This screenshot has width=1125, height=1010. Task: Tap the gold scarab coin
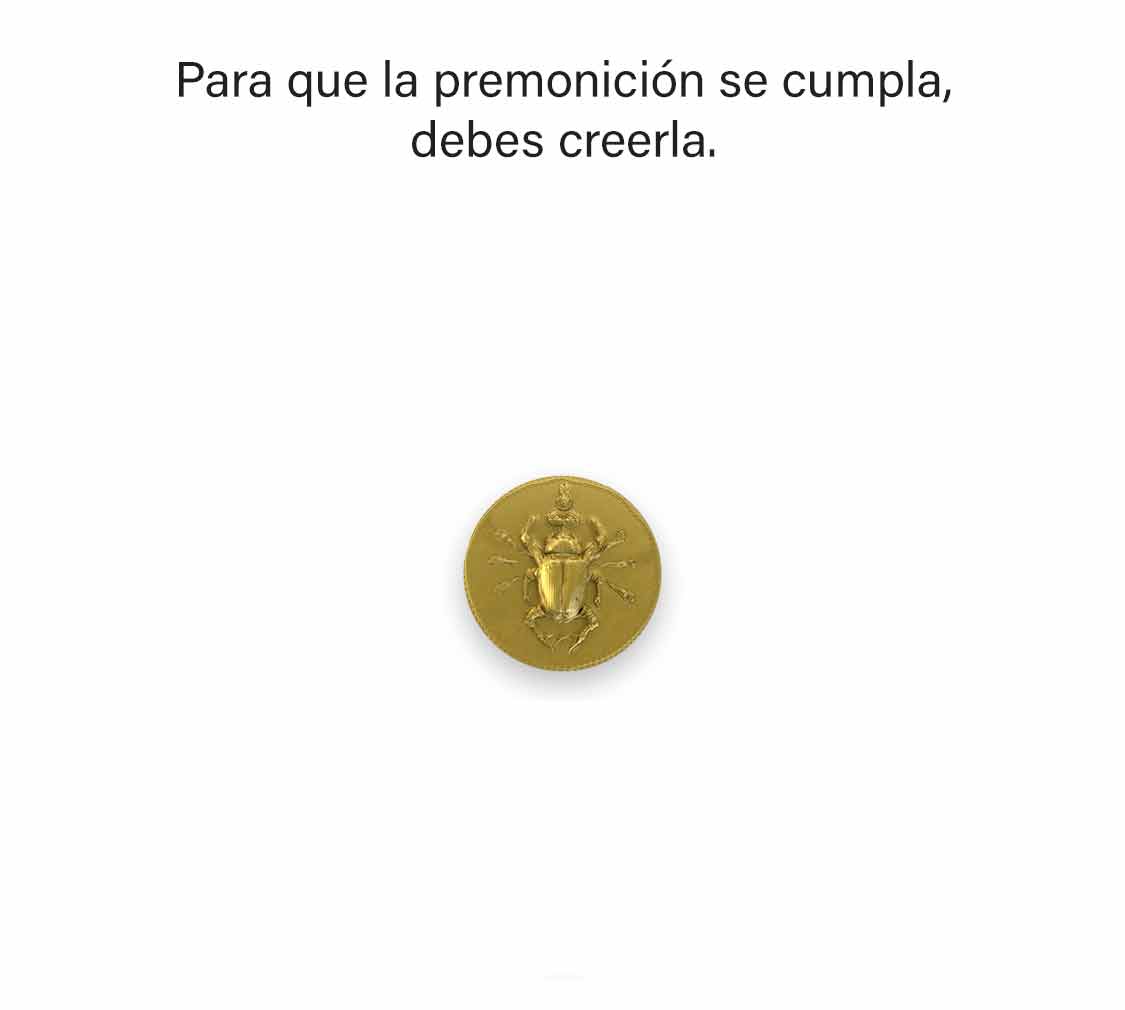pyautogui.click(x=562, y=573)
